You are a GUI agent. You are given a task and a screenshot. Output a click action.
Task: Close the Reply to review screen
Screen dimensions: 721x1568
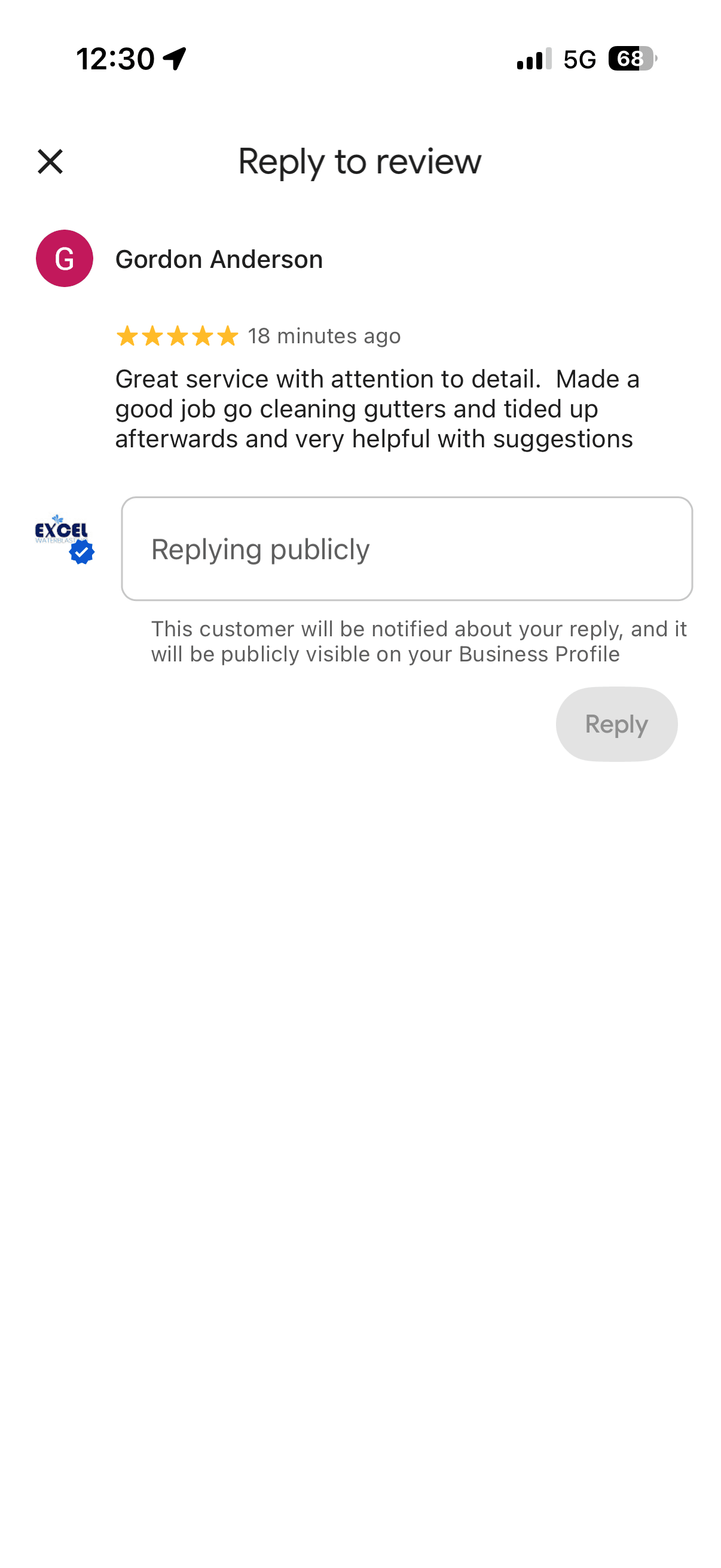click(x=50, y=162)
